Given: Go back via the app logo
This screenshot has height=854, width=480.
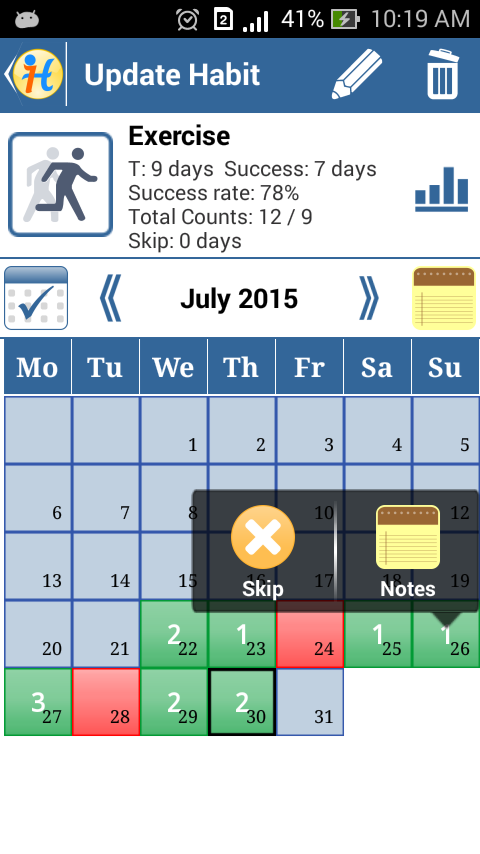Looking at the screenshot, I should (x=34, y=74).
